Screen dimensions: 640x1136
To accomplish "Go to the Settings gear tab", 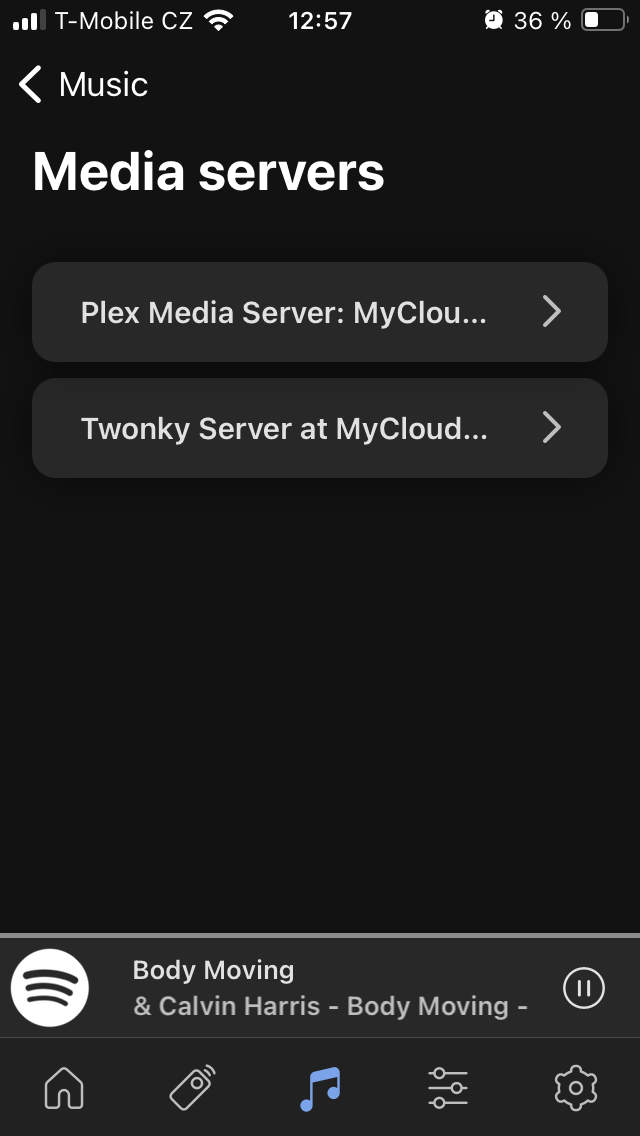I will [x=575, y=1088].
